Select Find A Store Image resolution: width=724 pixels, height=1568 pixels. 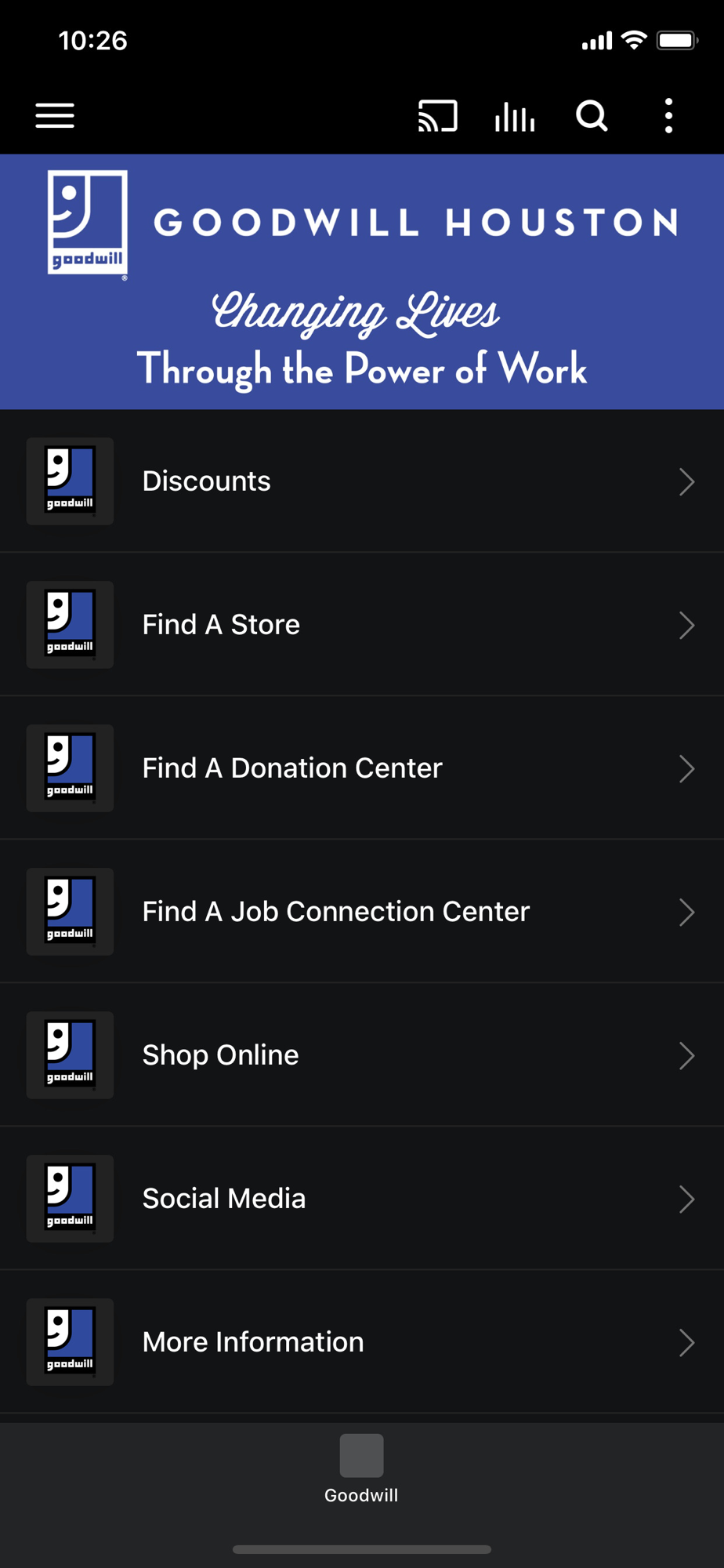[362, 625]
